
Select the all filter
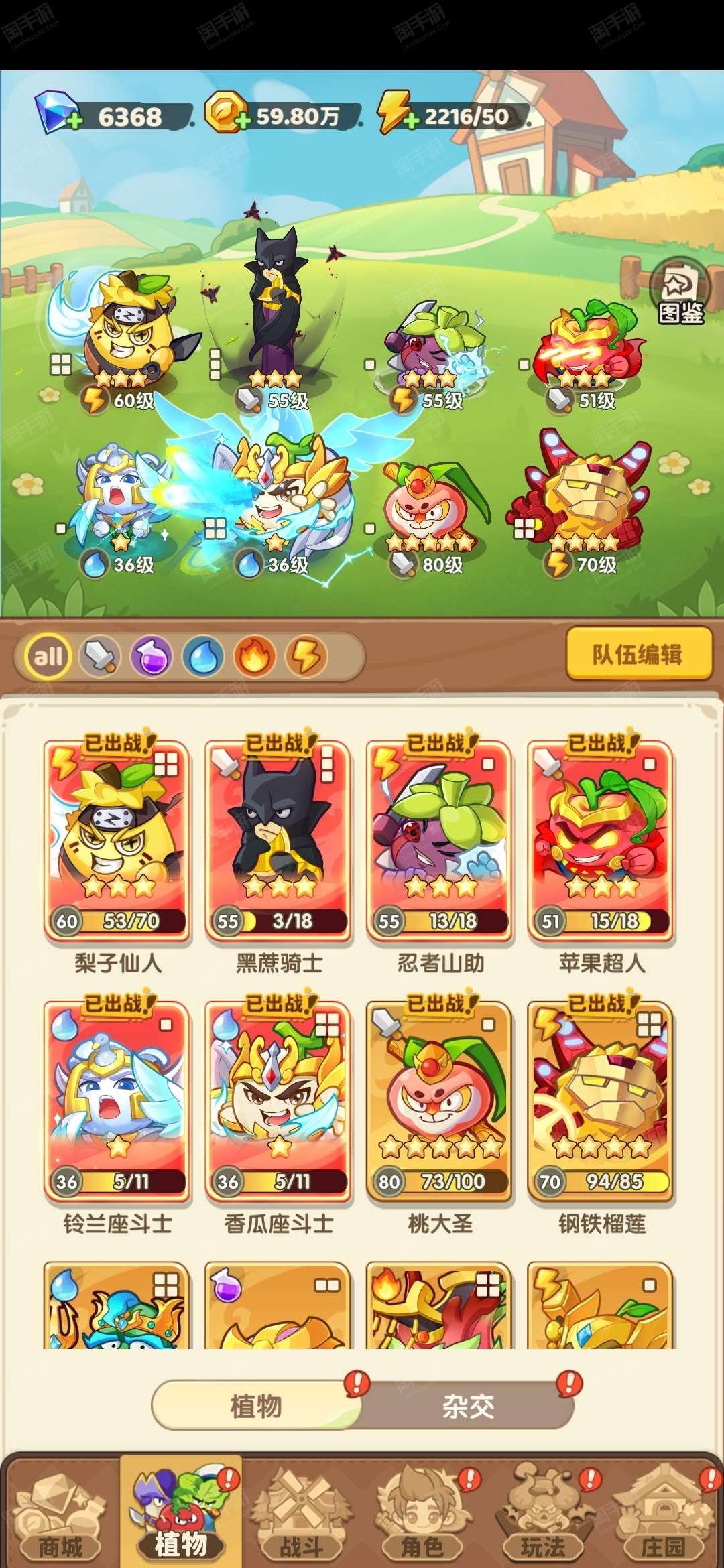48,655
